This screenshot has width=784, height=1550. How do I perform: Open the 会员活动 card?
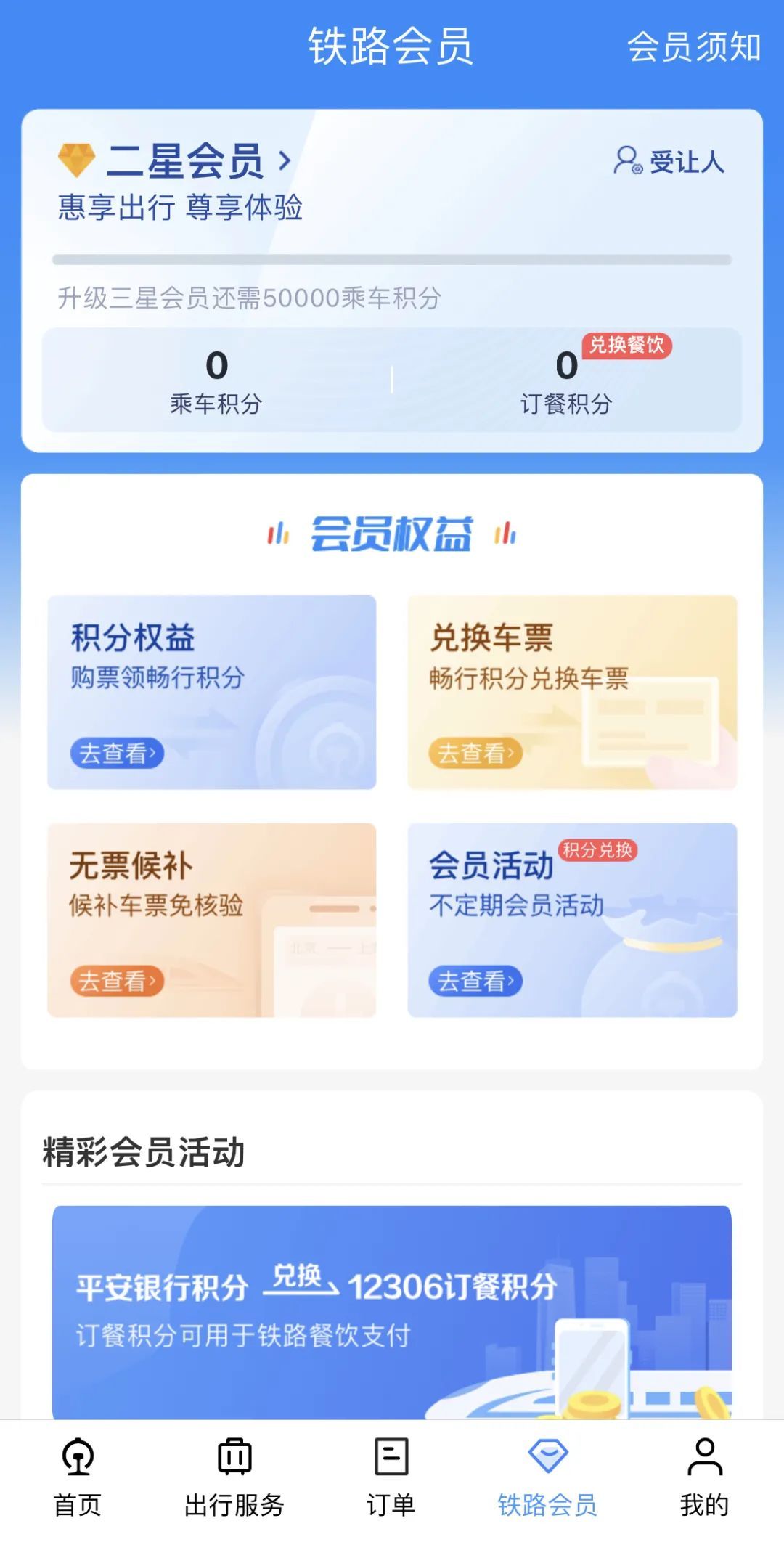tap(572, 920)
